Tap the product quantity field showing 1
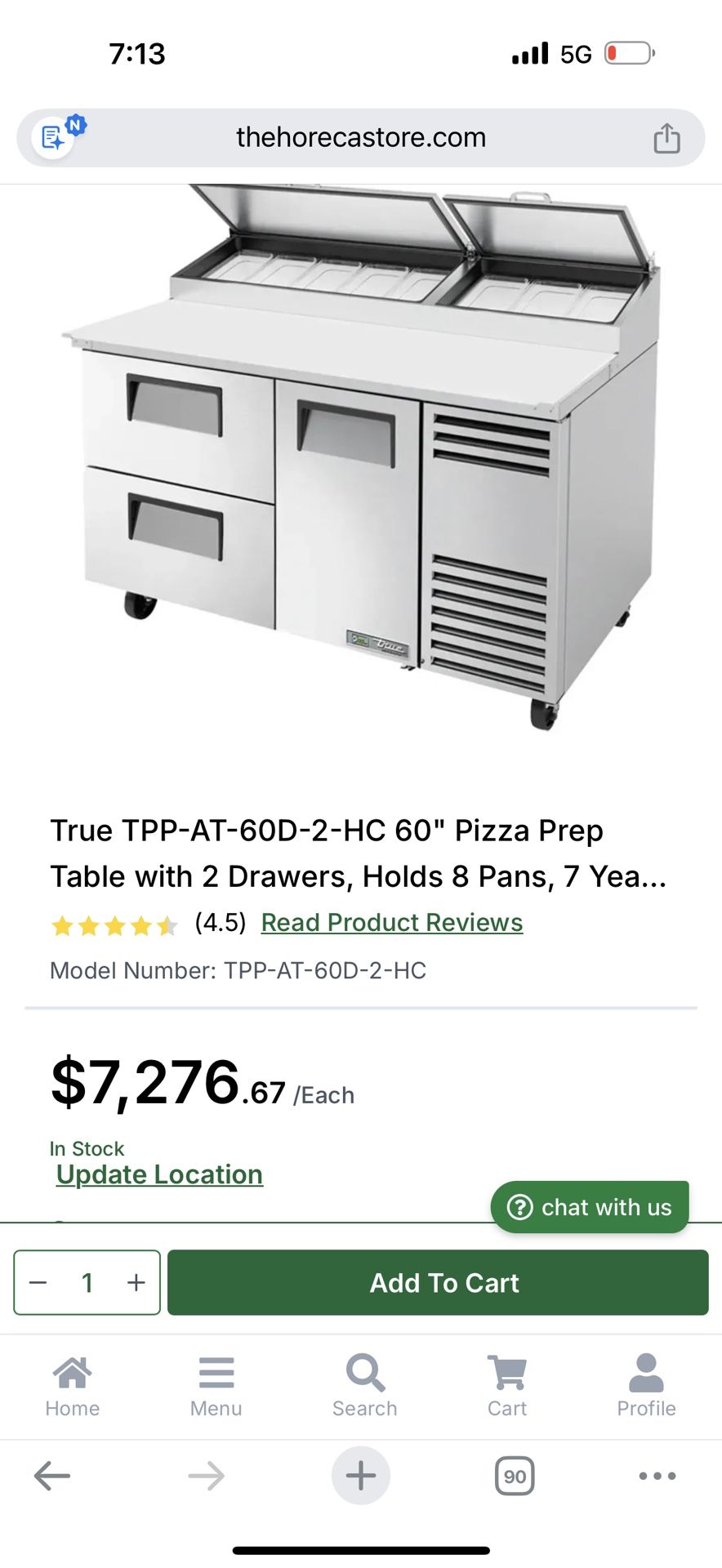The width and height of the screenshot is (722, 1568). click(x=87, y=1282)
